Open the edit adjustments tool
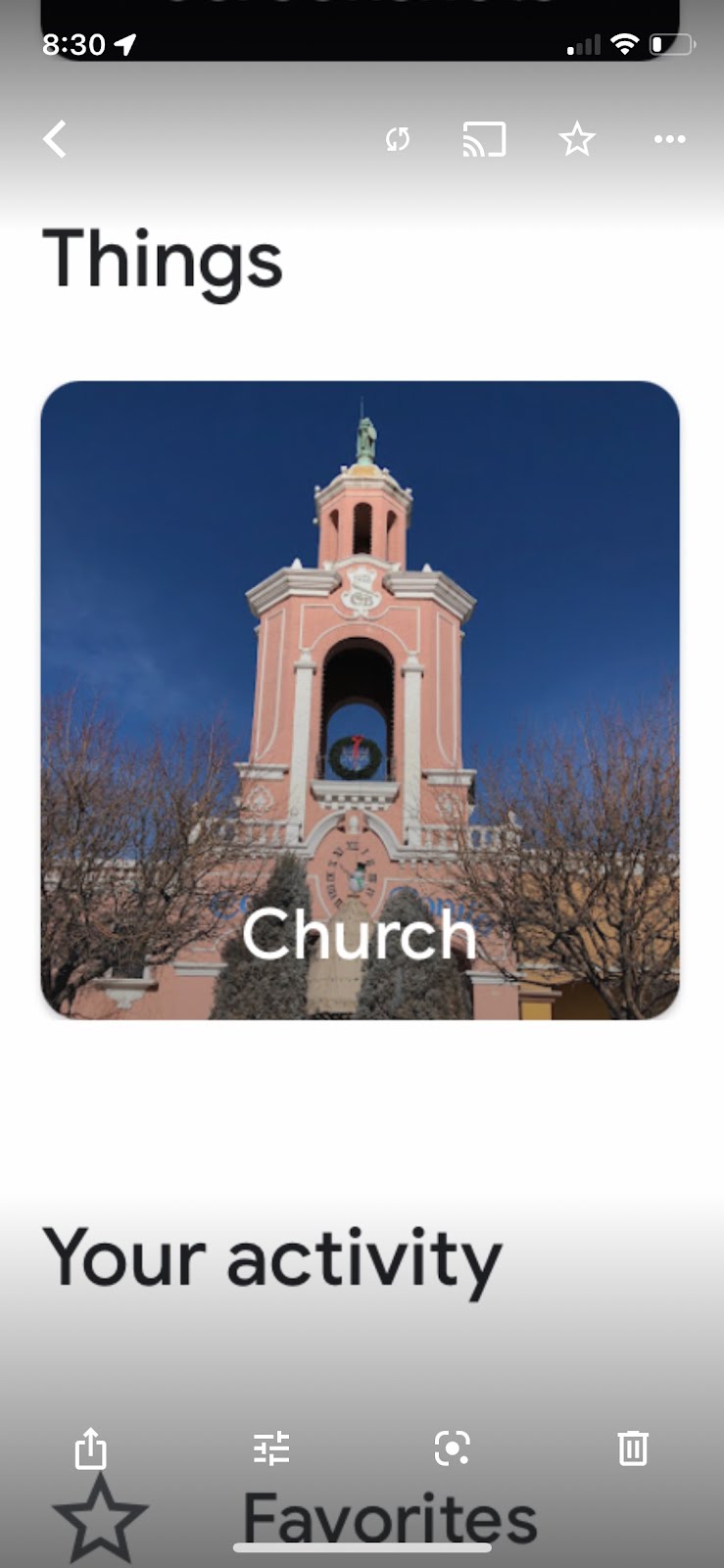The image size is (724, 1568). coord(271,1448)
